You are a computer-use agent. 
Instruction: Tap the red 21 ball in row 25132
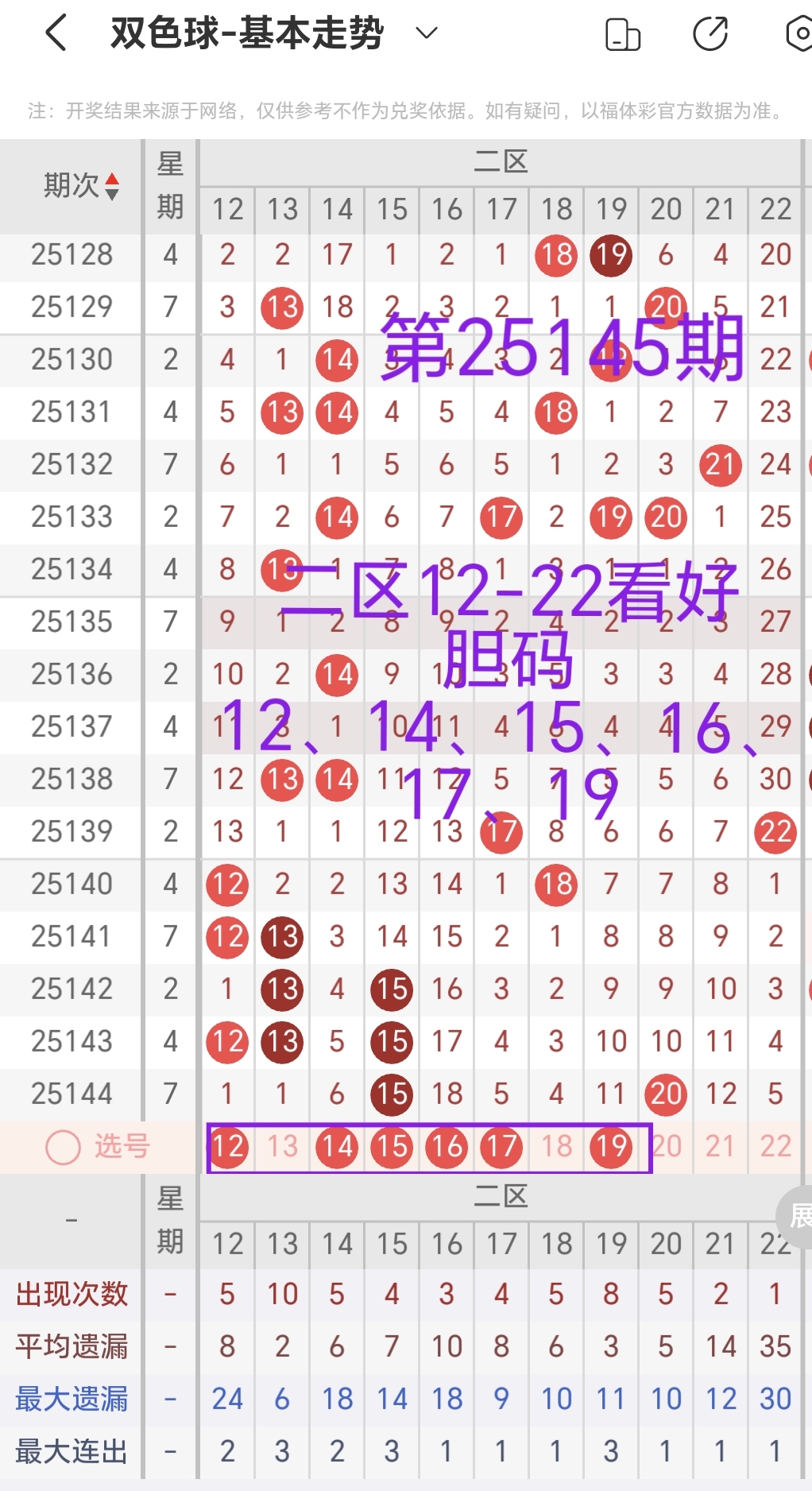720,465
